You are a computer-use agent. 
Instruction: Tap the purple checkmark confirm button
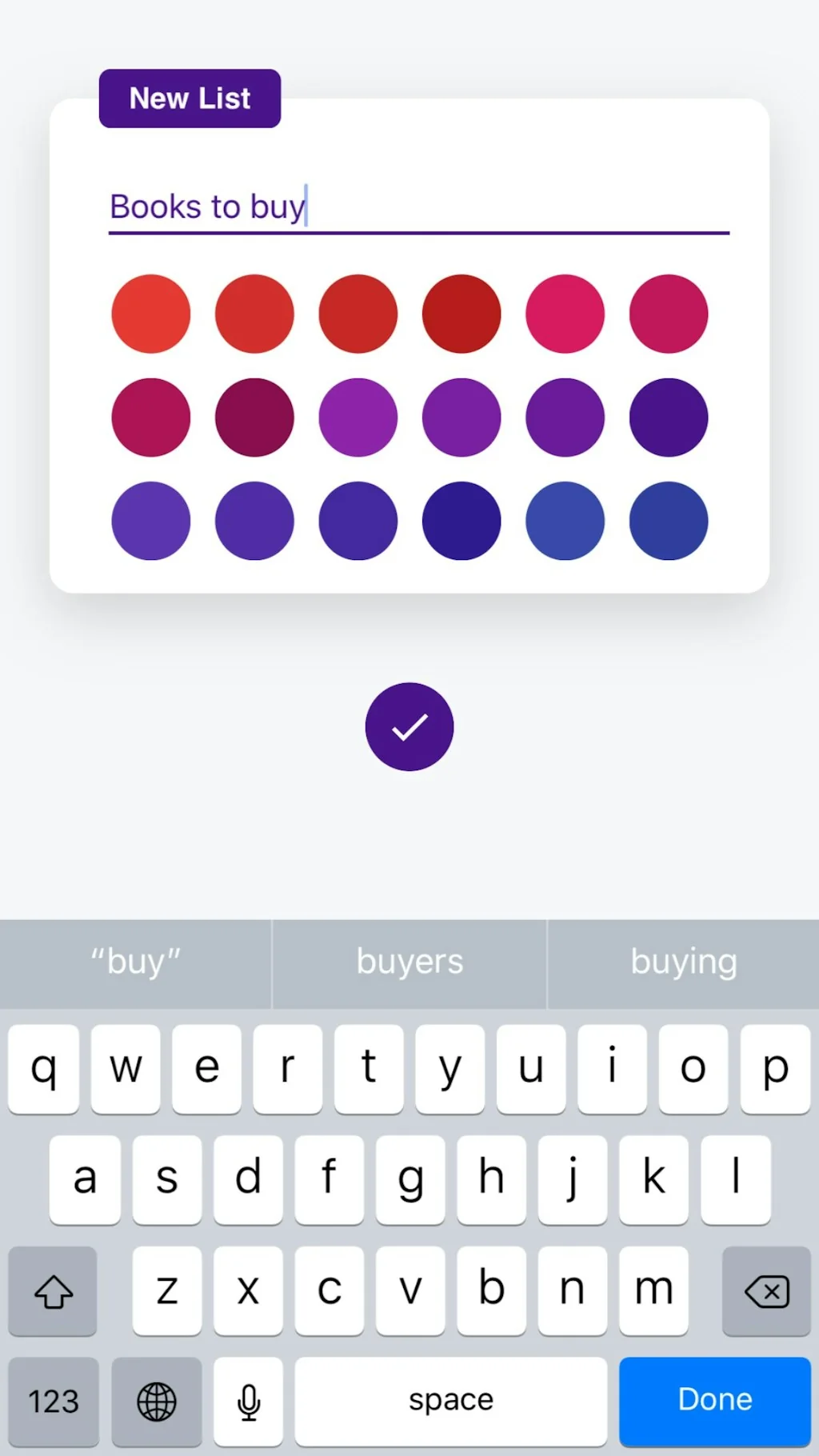coord(409,726)
